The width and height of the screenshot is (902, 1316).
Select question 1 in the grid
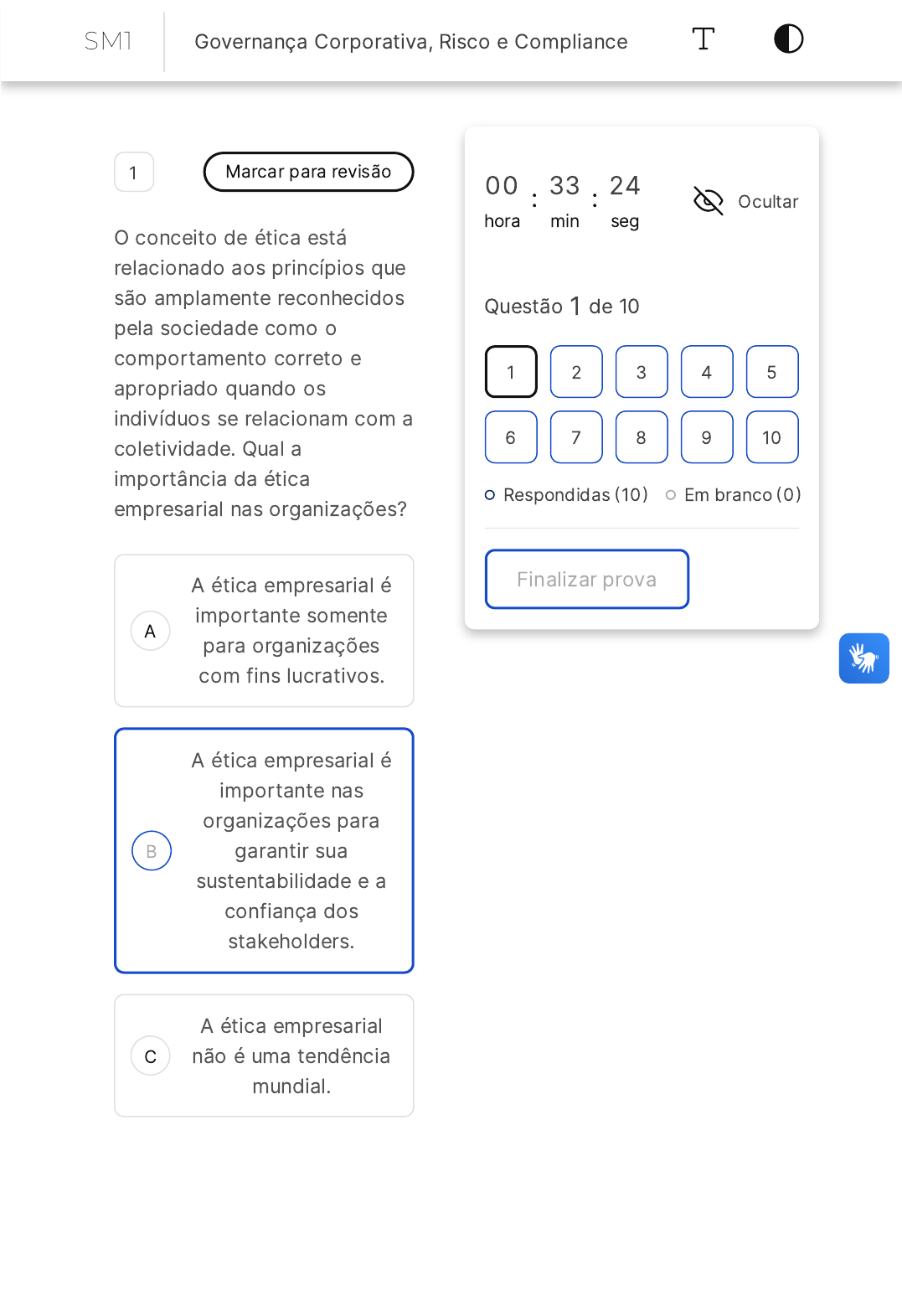(x=511, y=372)
